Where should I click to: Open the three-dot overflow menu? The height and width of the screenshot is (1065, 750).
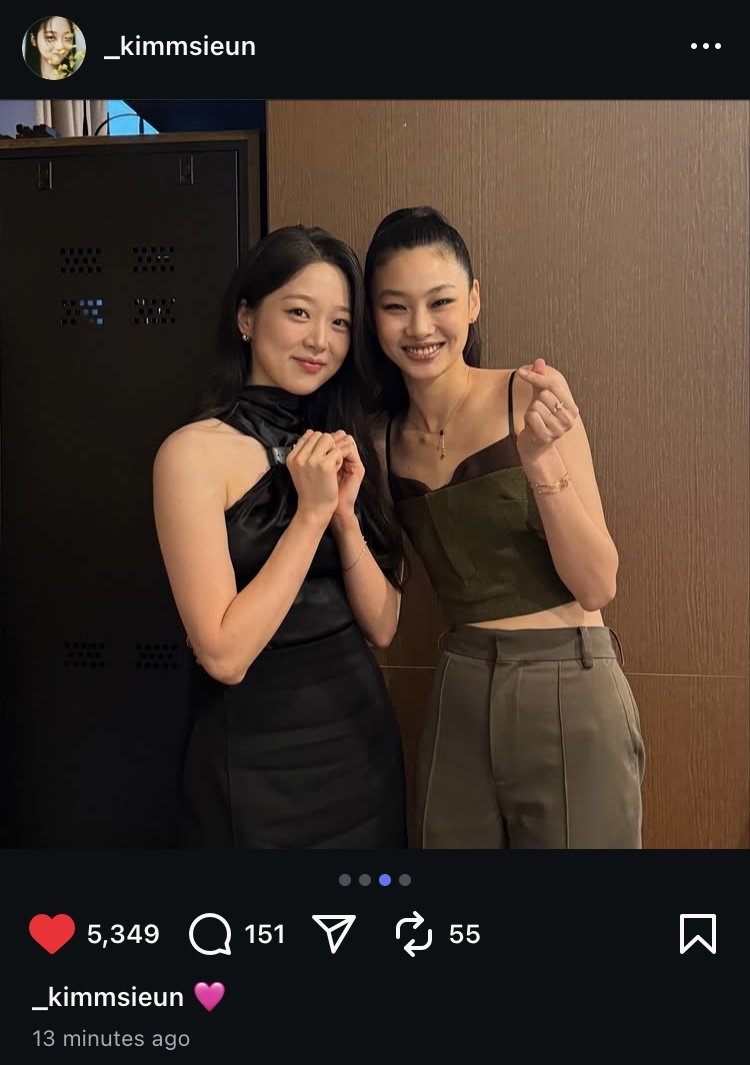[x=705, y=46]
